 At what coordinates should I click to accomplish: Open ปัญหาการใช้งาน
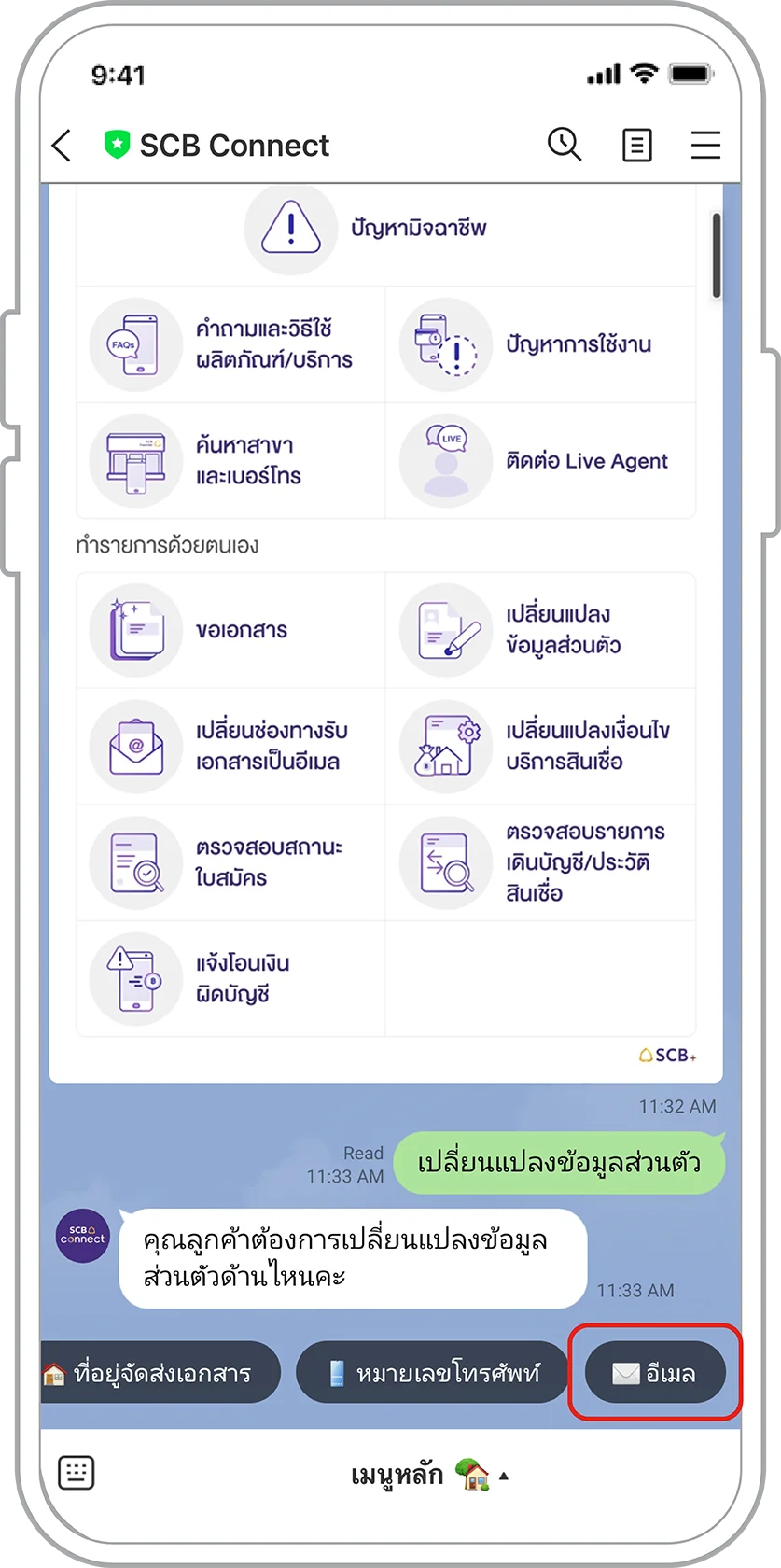click(540, 344)
